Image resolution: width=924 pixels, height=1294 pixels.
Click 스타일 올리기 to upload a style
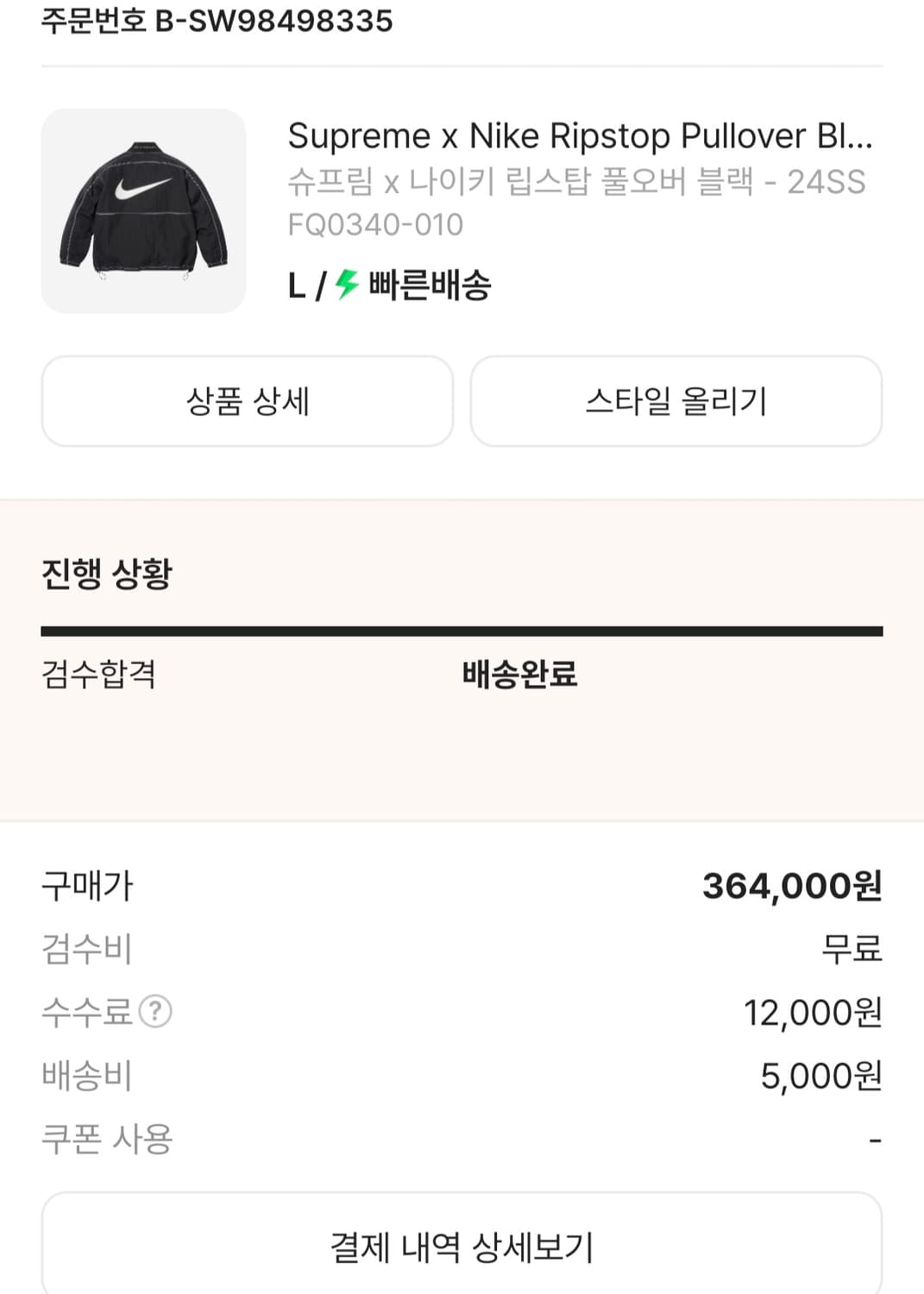tap(676, 401)
